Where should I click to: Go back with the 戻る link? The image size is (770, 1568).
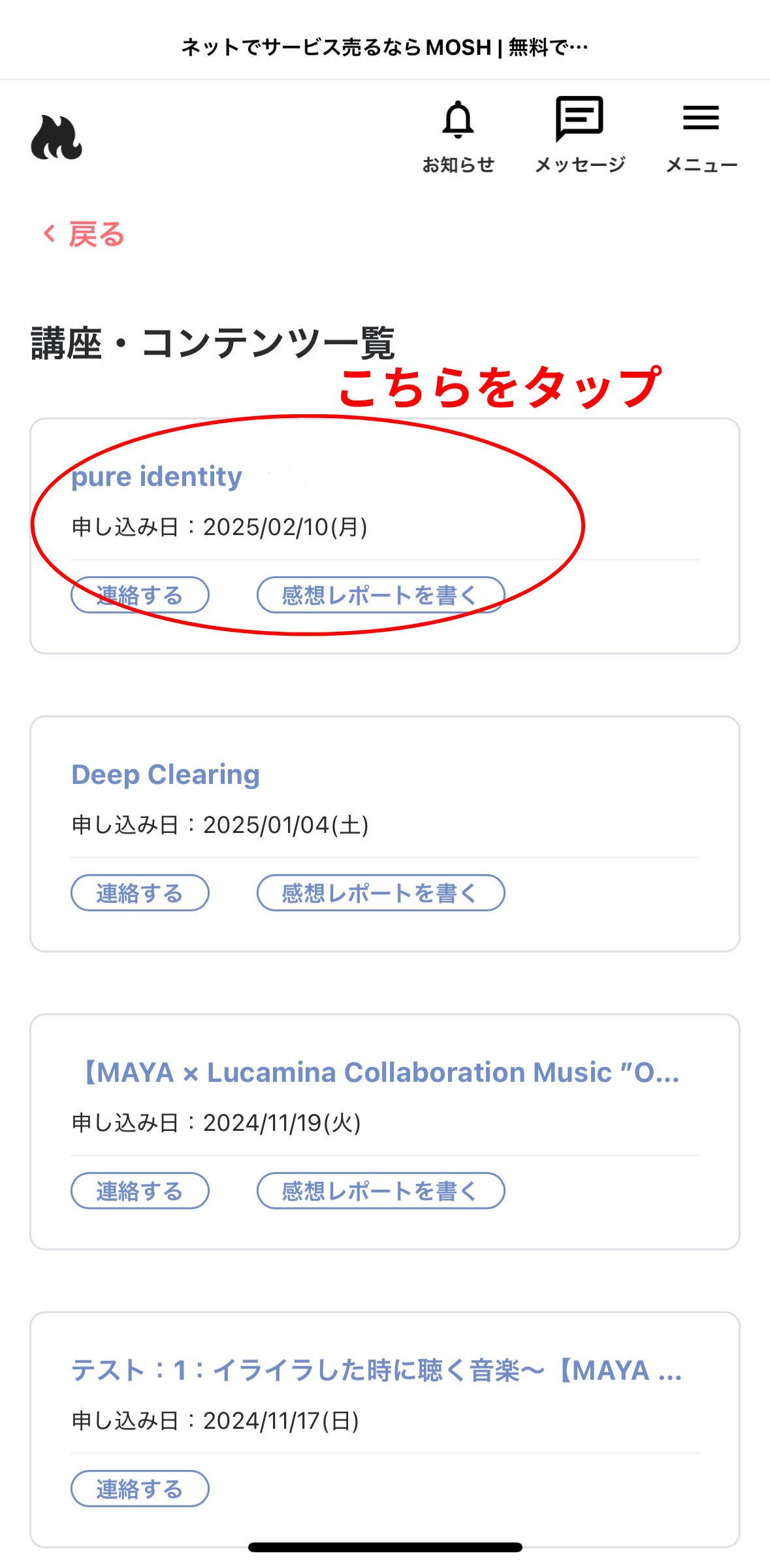[84, 234]
